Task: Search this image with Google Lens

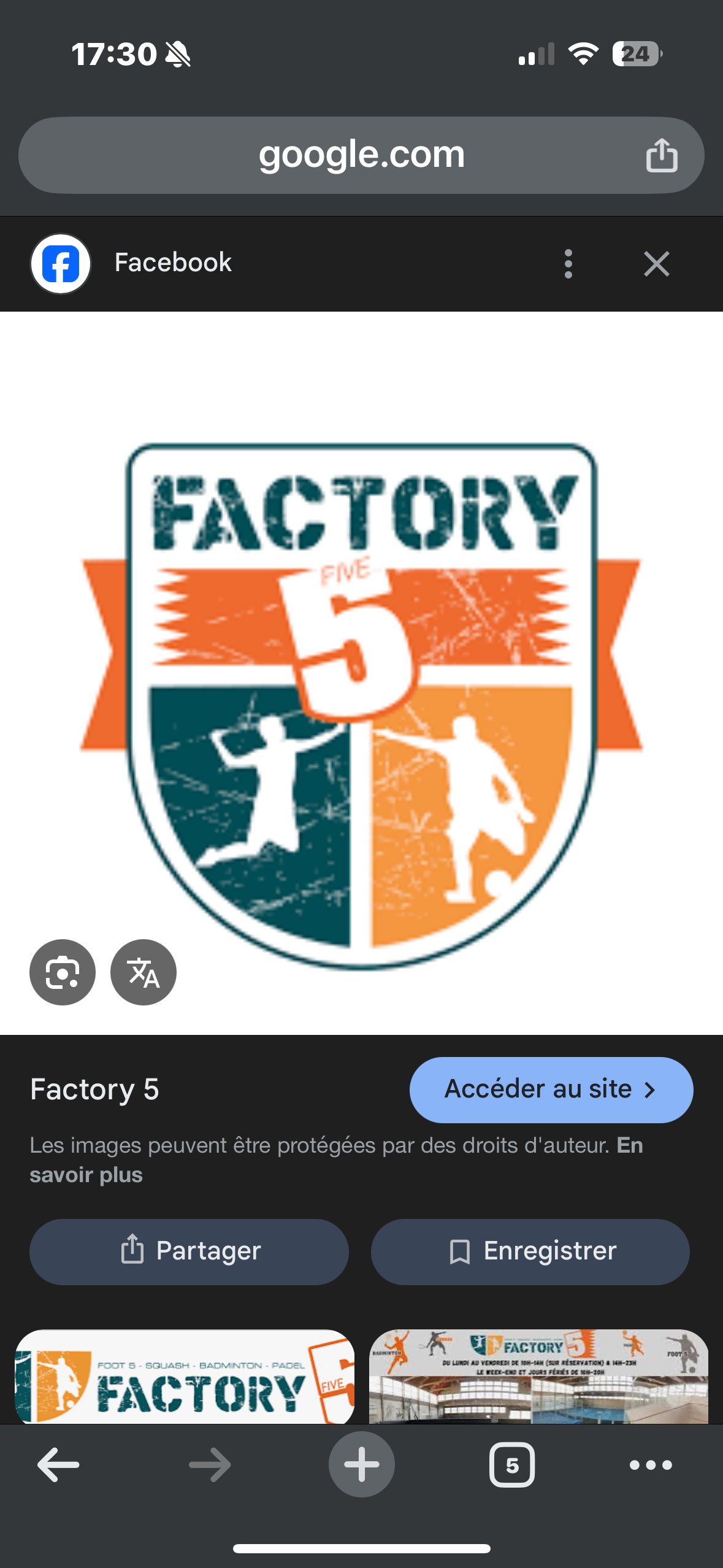Action: [x=63, y=972]
